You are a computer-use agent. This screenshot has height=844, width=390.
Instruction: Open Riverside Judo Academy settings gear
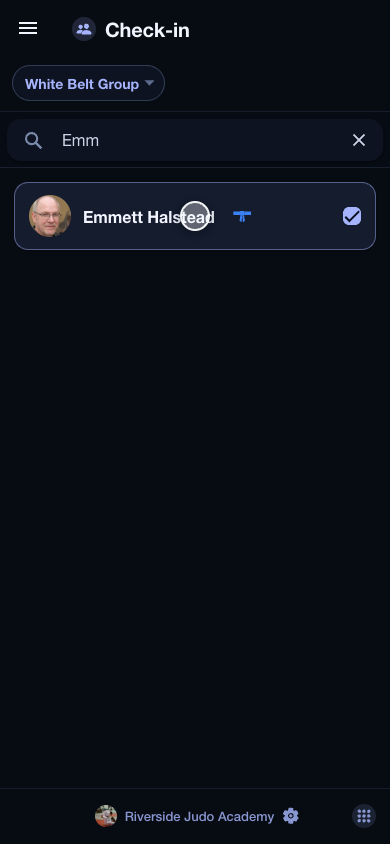coord(290,816)
